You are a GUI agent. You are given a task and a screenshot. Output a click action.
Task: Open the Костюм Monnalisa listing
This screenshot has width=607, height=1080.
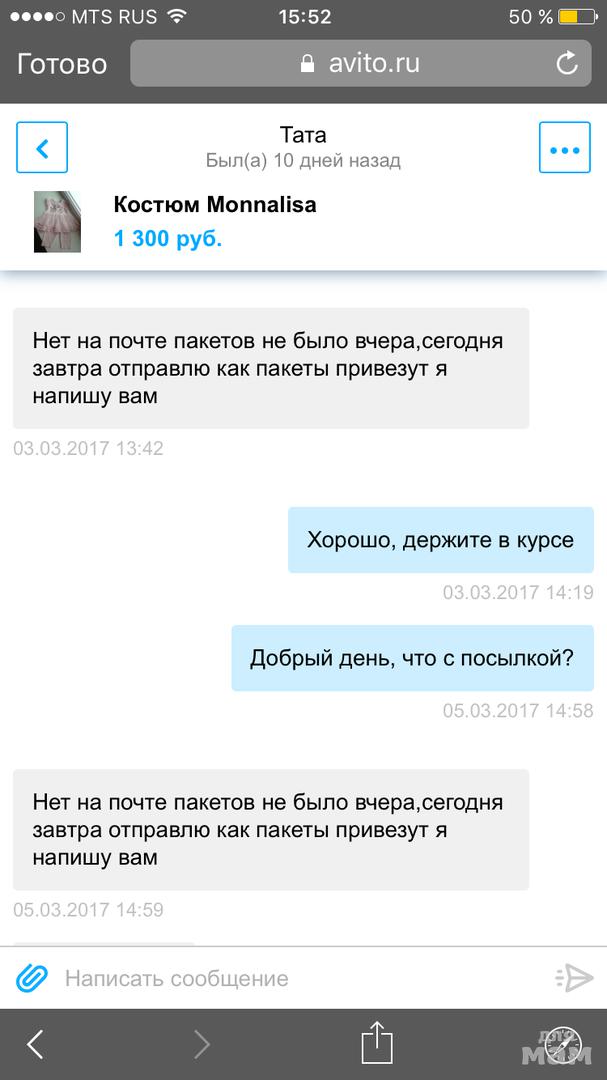pyautogui.click(x=215, y=205)
